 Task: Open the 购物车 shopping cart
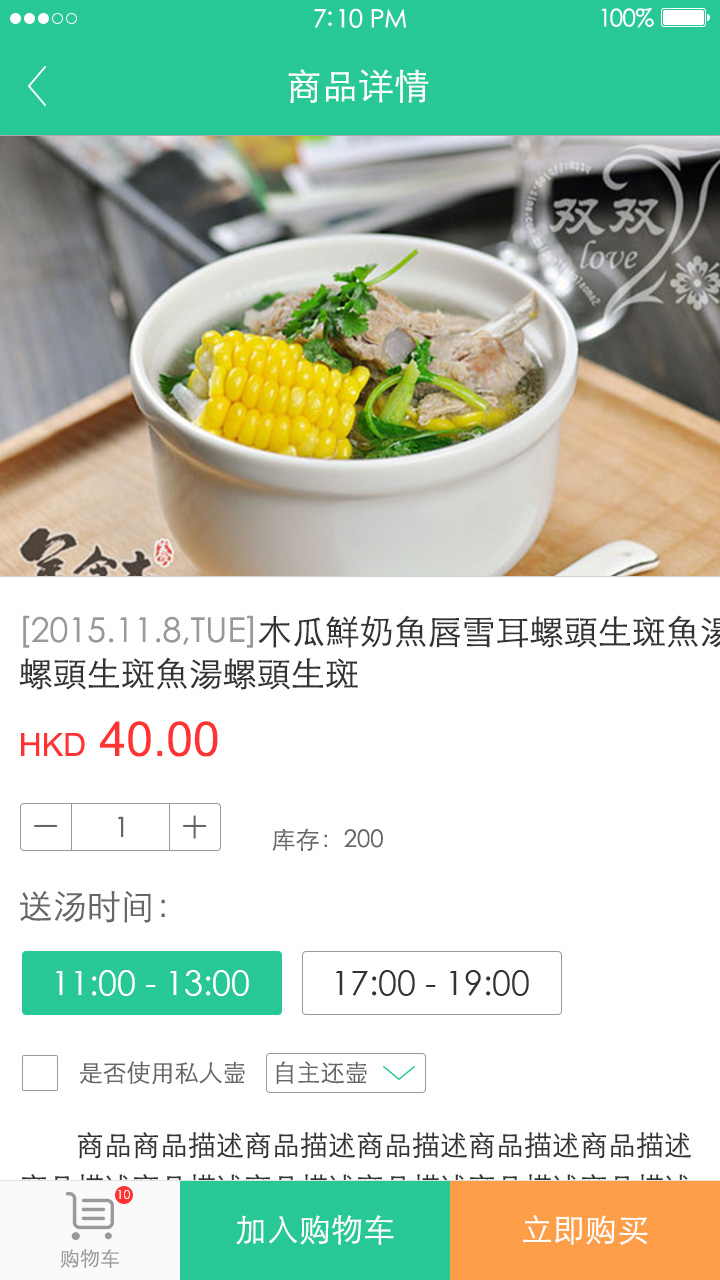[x=90, y=1230]
